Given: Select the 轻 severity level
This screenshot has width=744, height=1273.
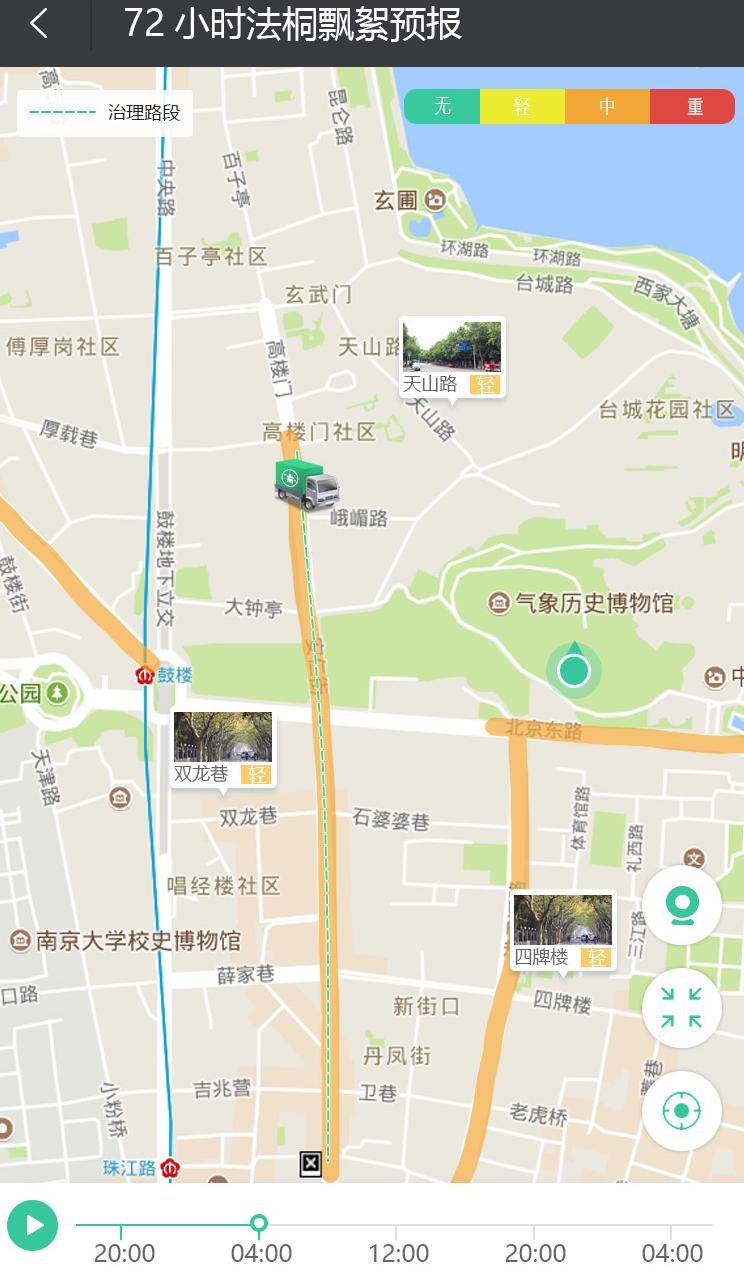Looking at the screenshot, I should click(524, 106).
